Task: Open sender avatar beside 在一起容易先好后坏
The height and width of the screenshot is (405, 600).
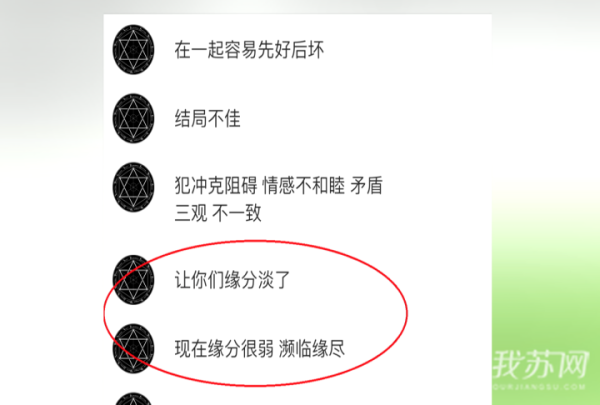Action: pyautogui.click(x=136, y=46)
